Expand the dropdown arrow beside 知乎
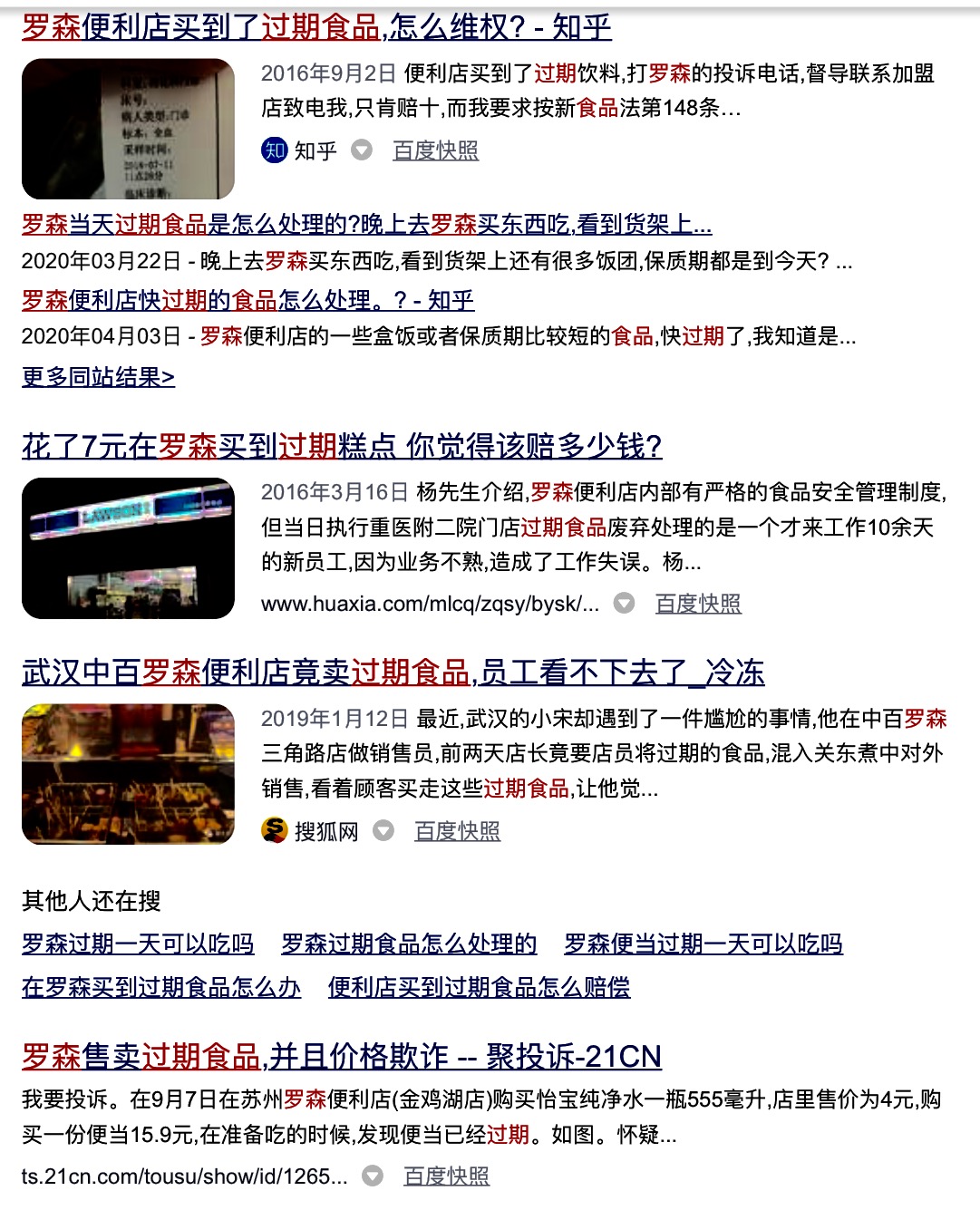 (362, 150)
